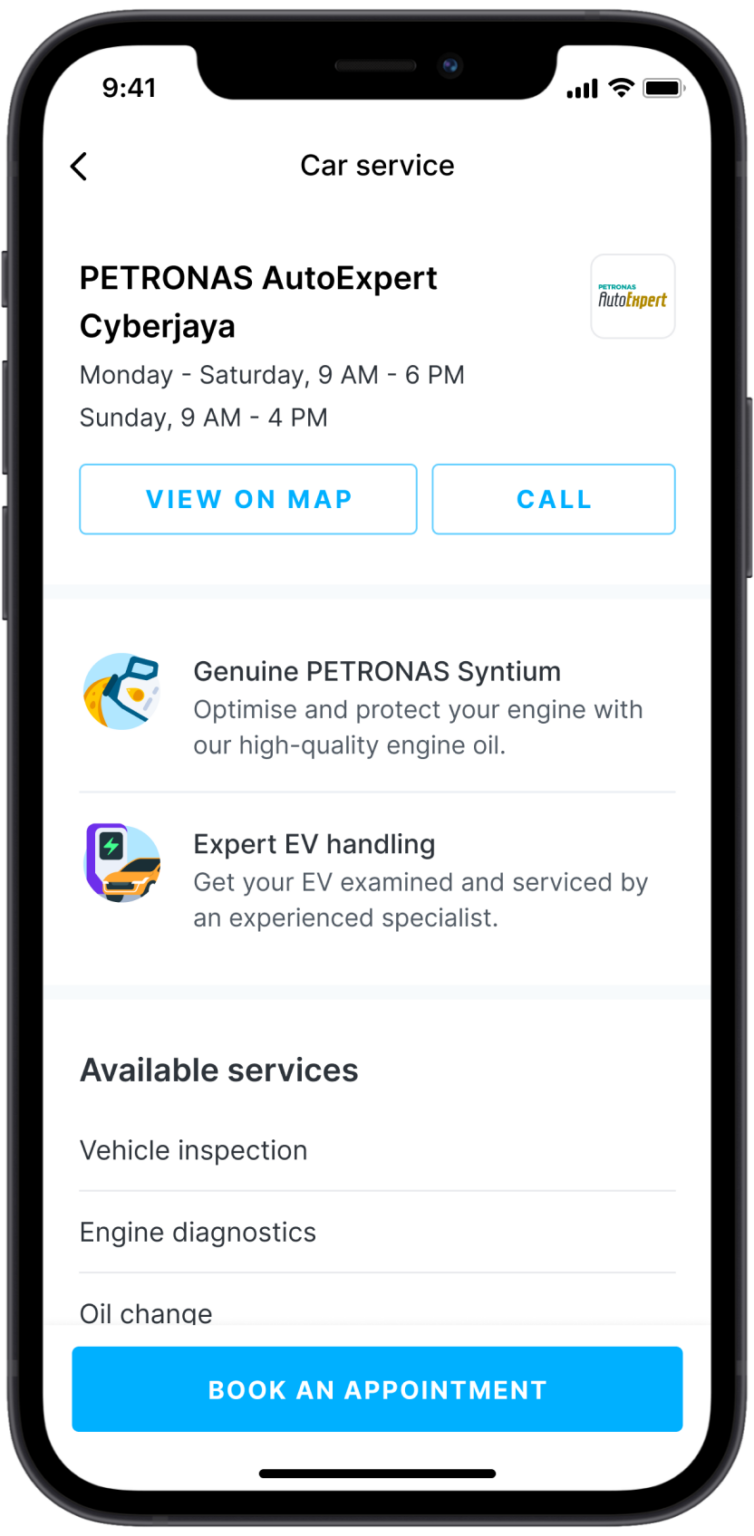The width and height of the screenshot is (754, 1536).
Task: Select the Genuine PETRONAS Syntium oil icon
Action: [x=122, y=691]
